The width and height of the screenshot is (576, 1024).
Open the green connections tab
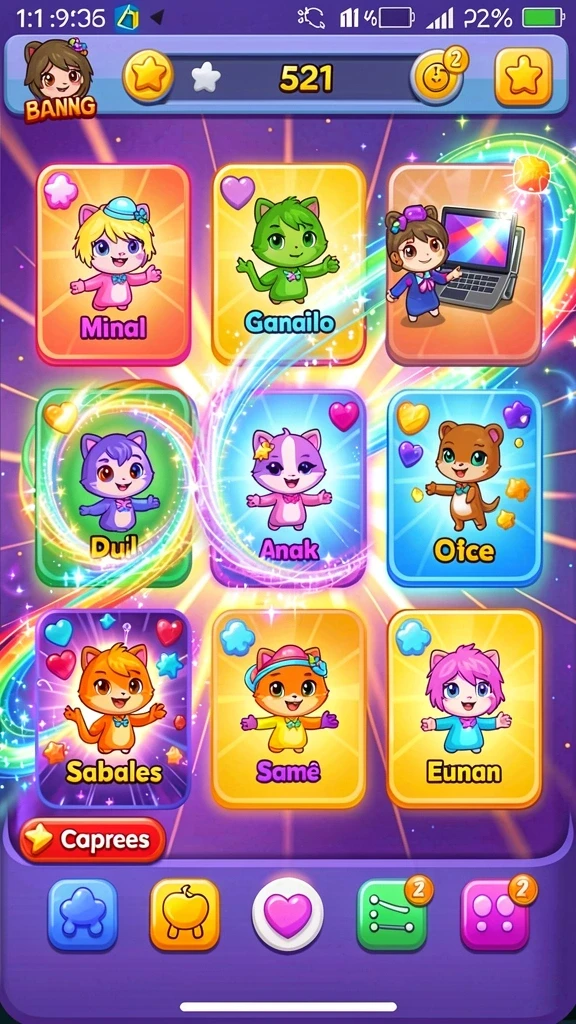pyautogui.click(x=392, y=914)
